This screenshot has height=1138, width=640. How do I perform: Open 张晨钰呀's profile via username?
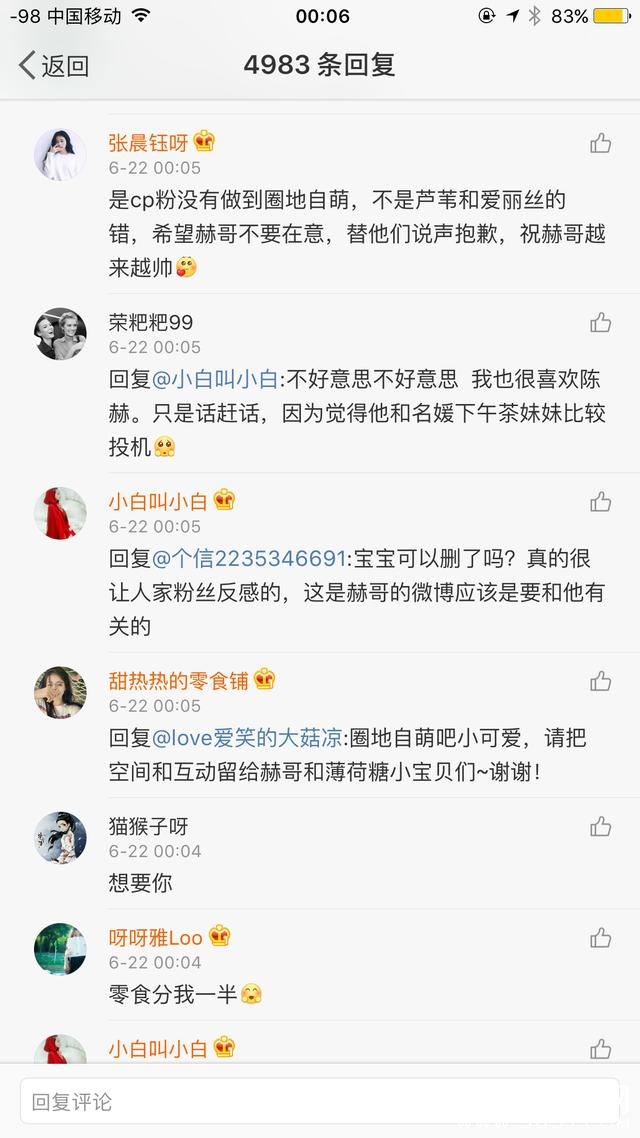(x=148, y=142)
